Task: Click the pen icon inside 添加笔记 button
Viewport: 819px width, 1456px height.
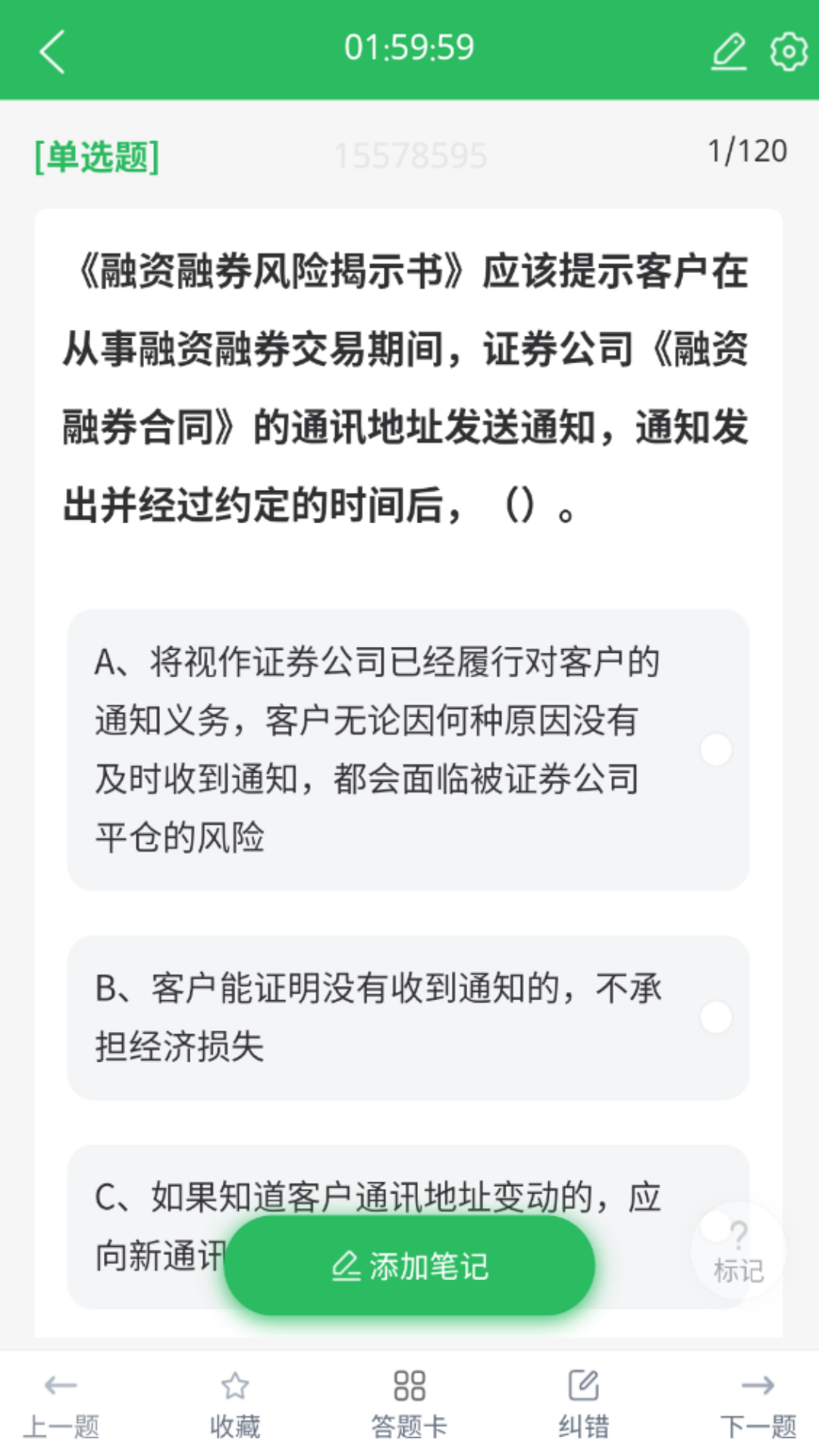Action: (x=347, y=1265)
